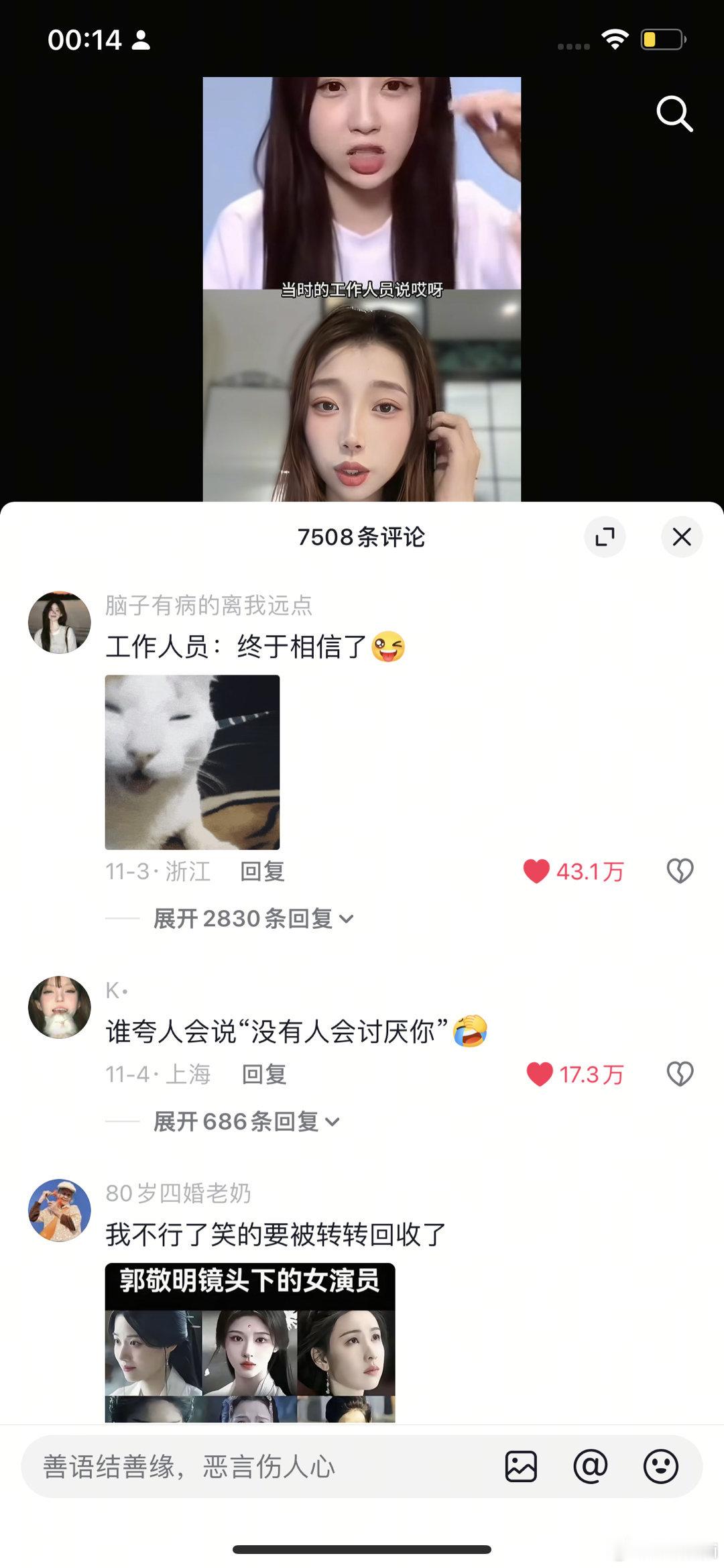Click the @ mention icon in comment bar
Screen dimensions: 724x1568
[589, 1467]
